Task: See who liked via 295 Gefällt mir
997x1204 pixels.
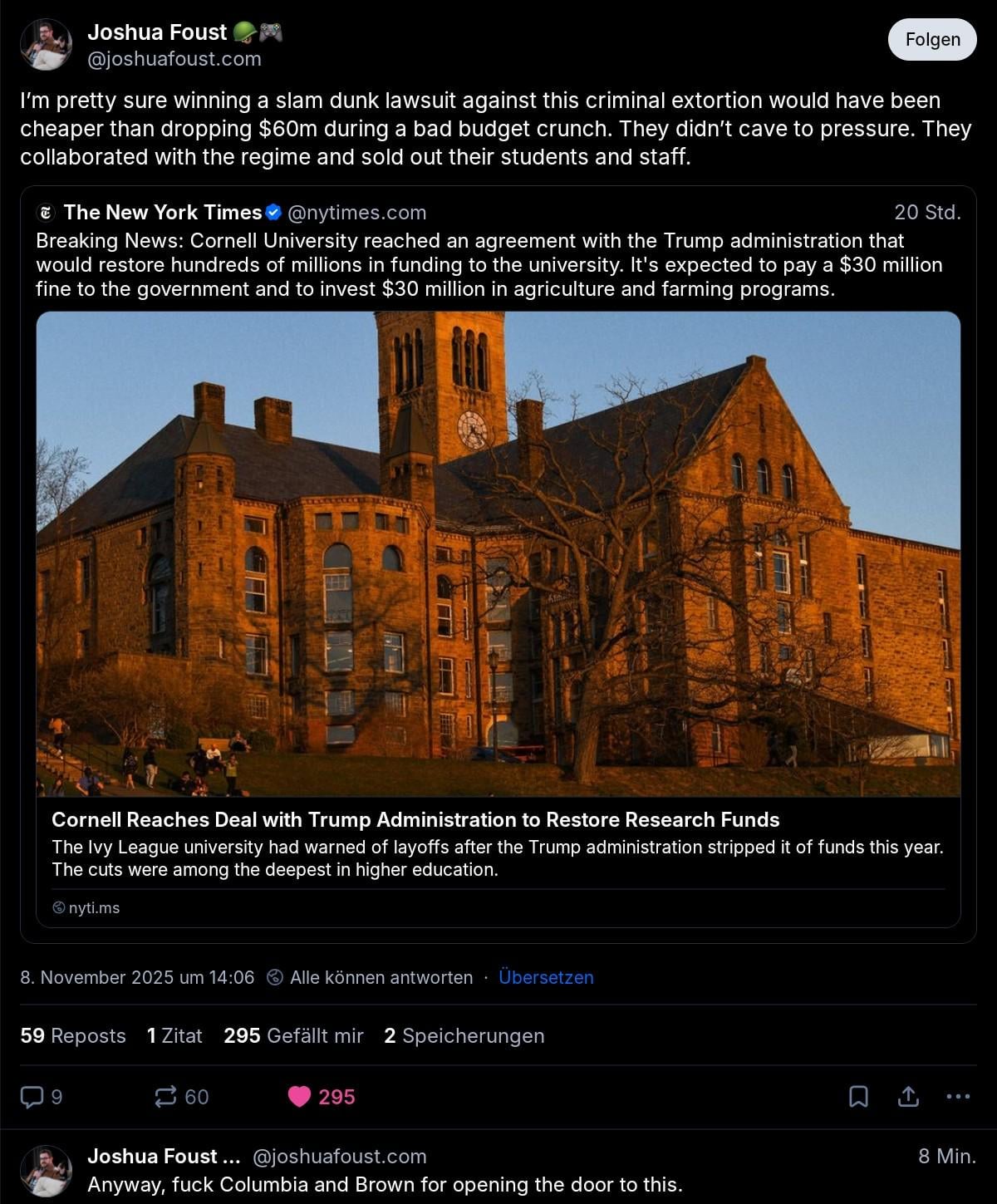Action: point(293,1035)
